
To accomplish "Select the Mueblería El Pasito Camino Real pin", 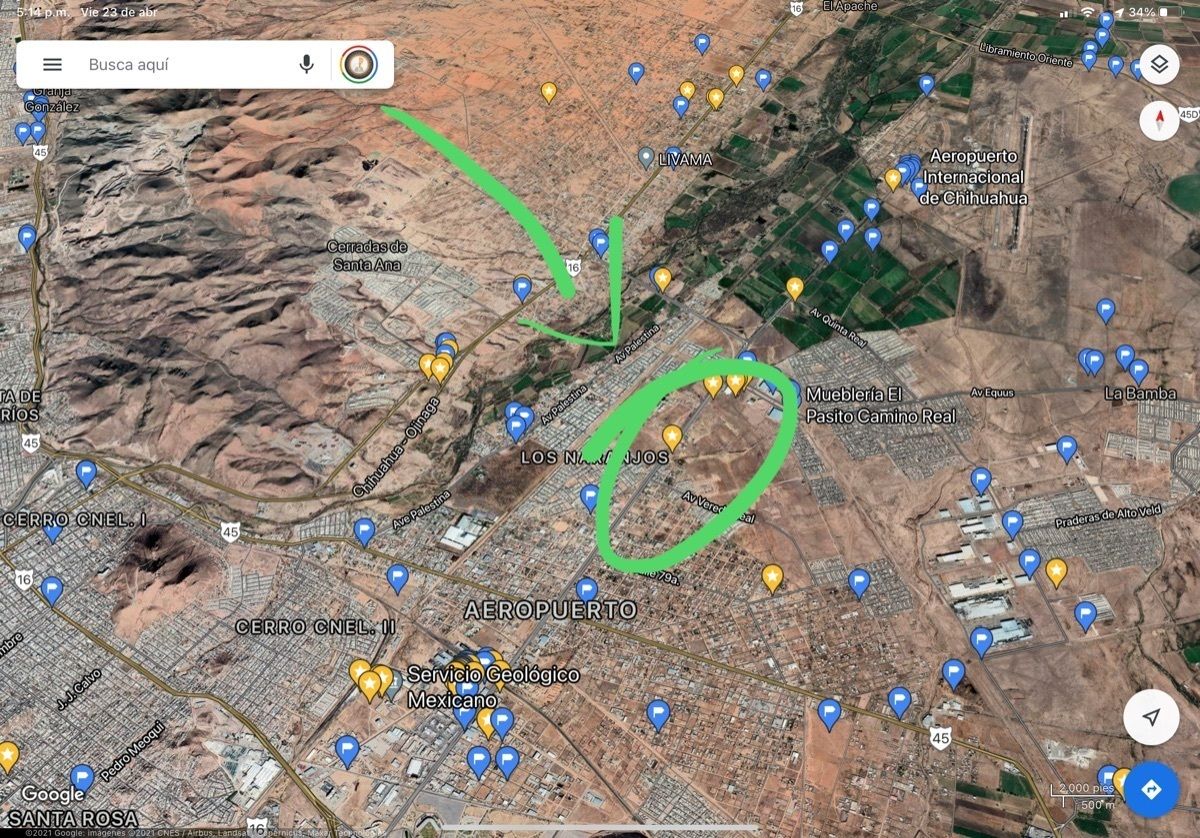I will pyautogui.click(x=793, y=390).
